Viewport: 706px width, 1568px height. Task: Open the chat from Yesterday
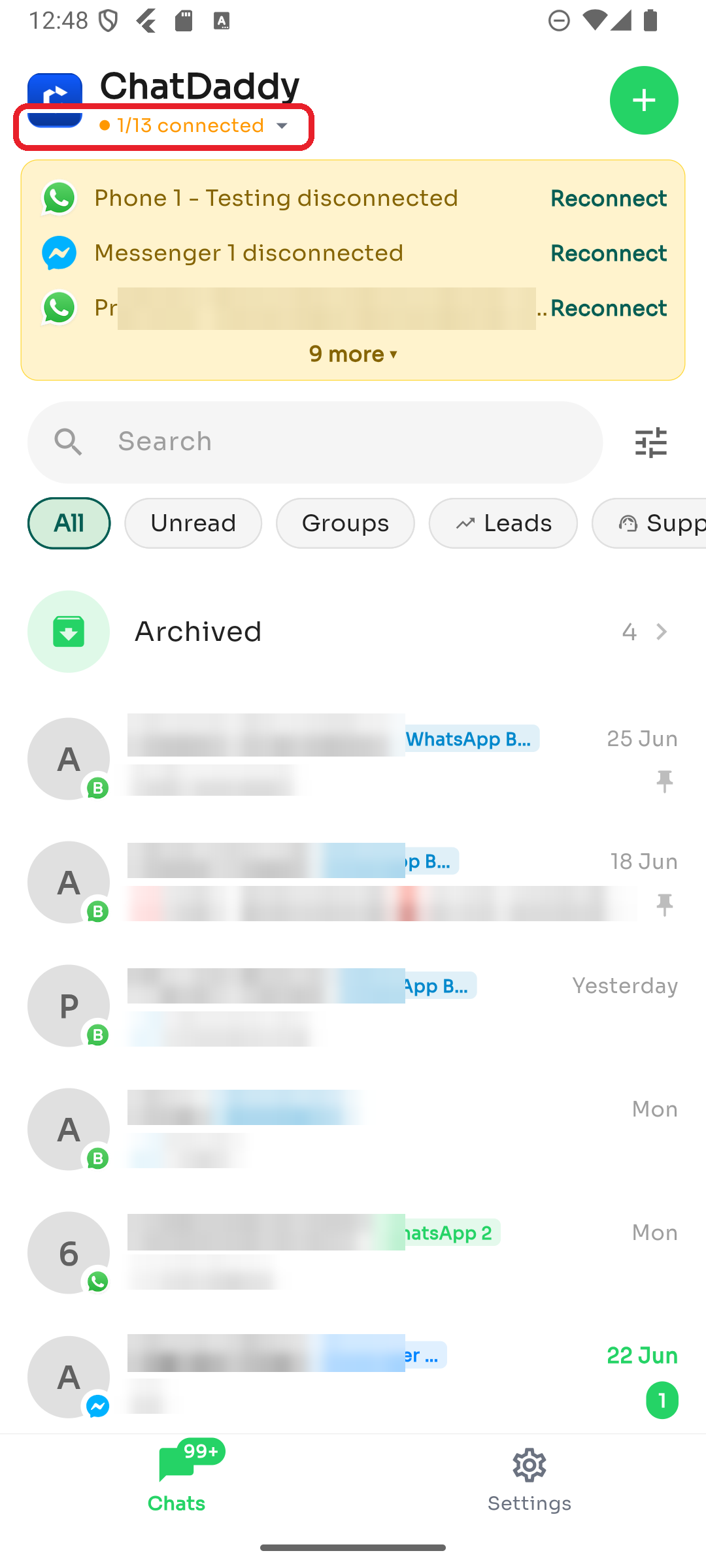pos(353,1006)
